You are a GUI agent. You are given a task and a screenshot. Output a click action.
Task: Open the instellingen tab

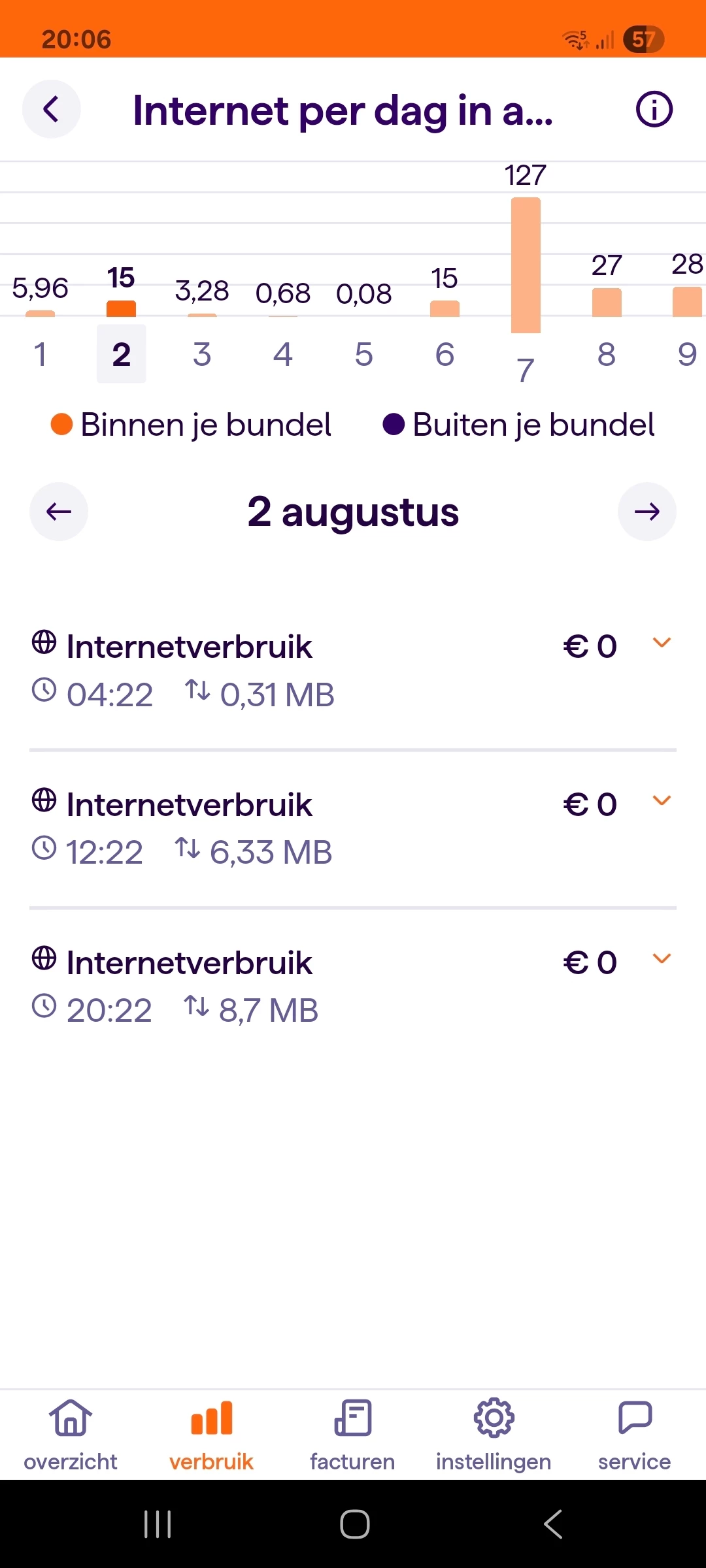point(494,1435)
